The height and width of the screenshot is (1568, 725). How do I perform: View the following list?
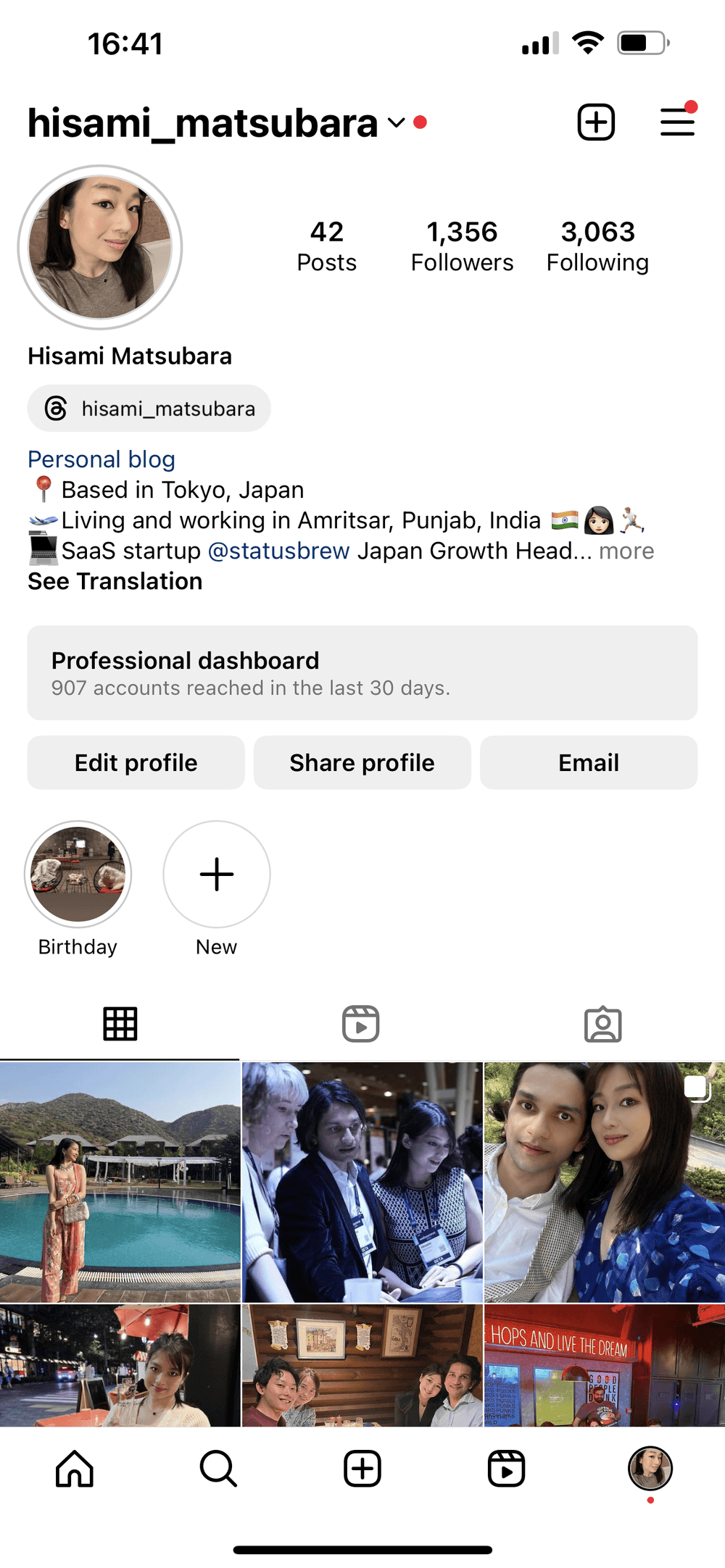click(x=597, y=246)
